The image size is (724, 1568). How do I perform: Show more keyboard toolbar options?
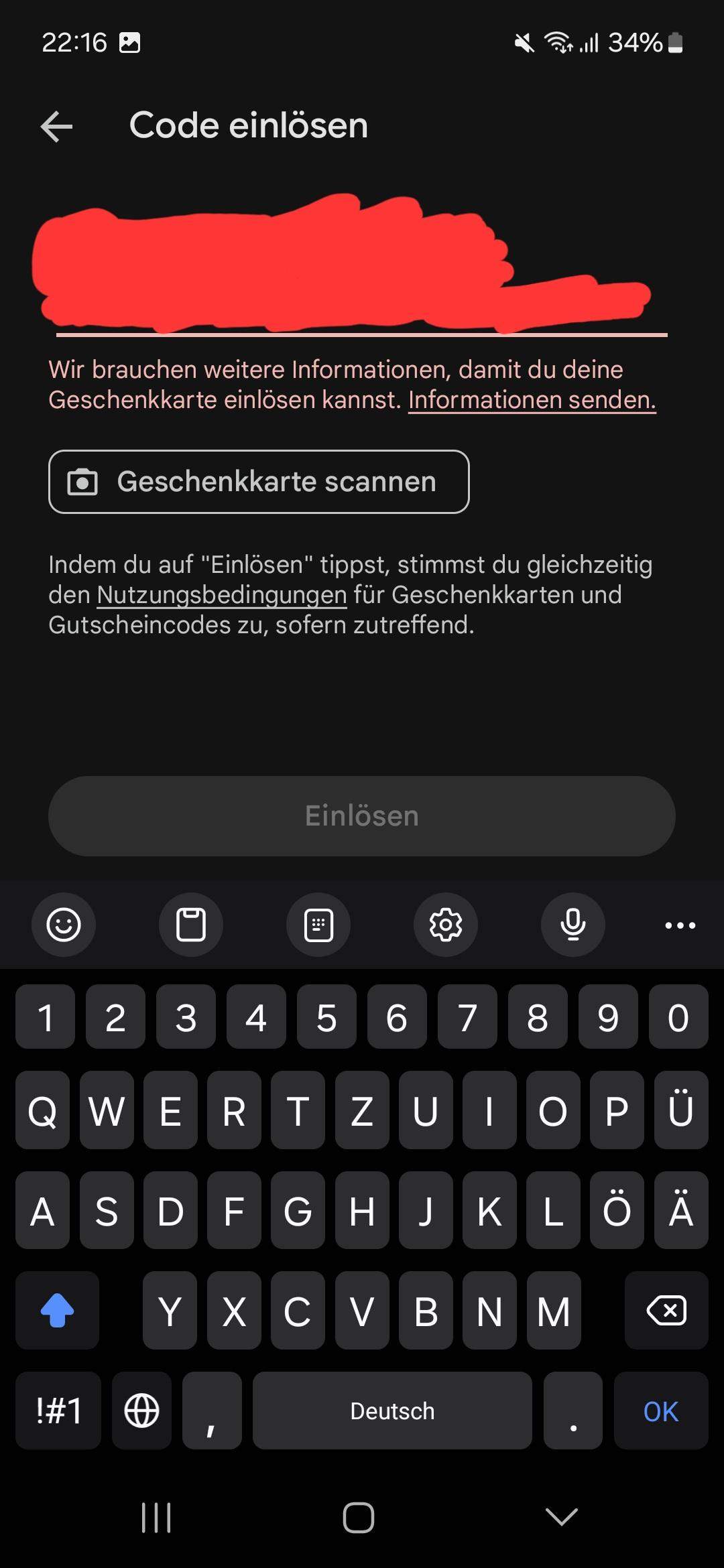click(680, 925)
